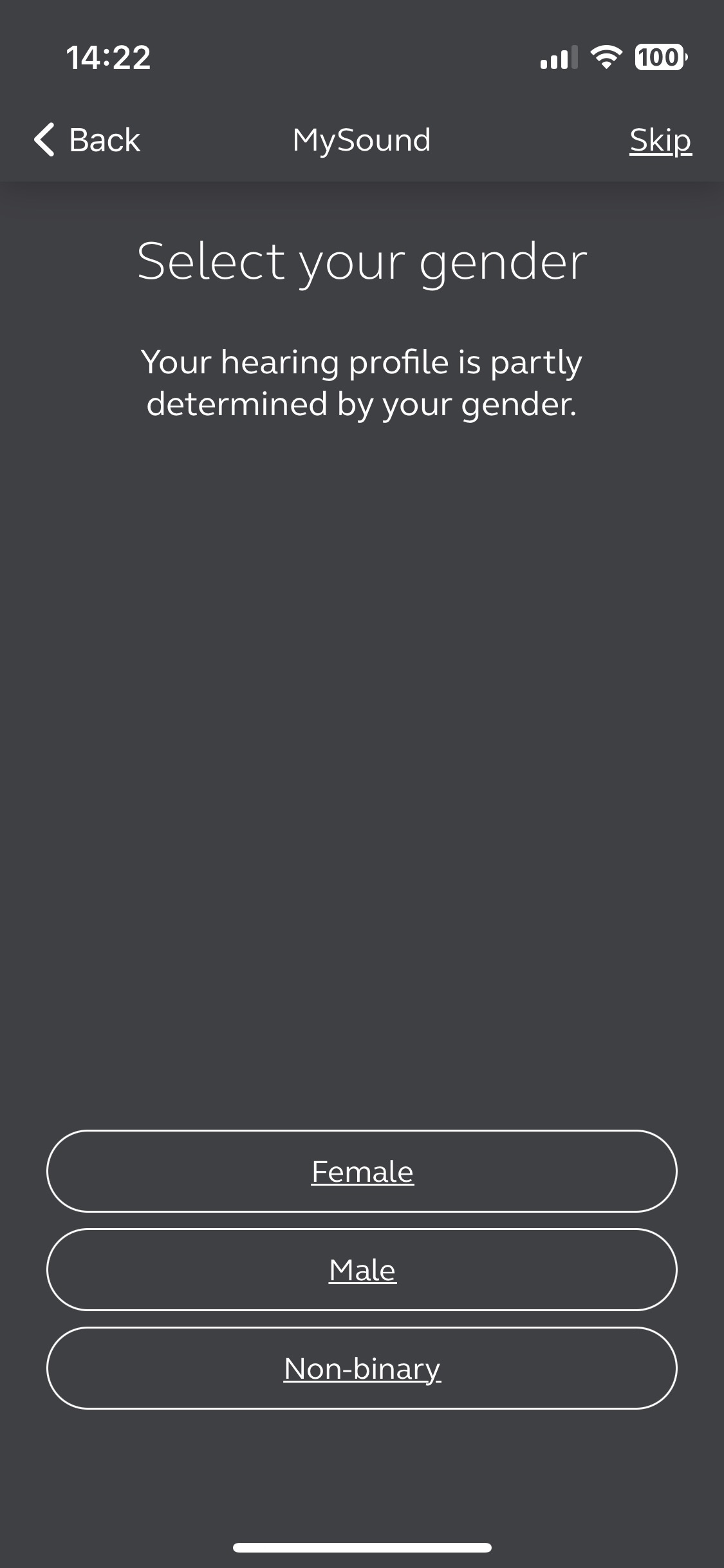Image resolution: width=724 pixels, height=1568 pixels.
Task: Choose the Male option
Action: pos(362,1269)
